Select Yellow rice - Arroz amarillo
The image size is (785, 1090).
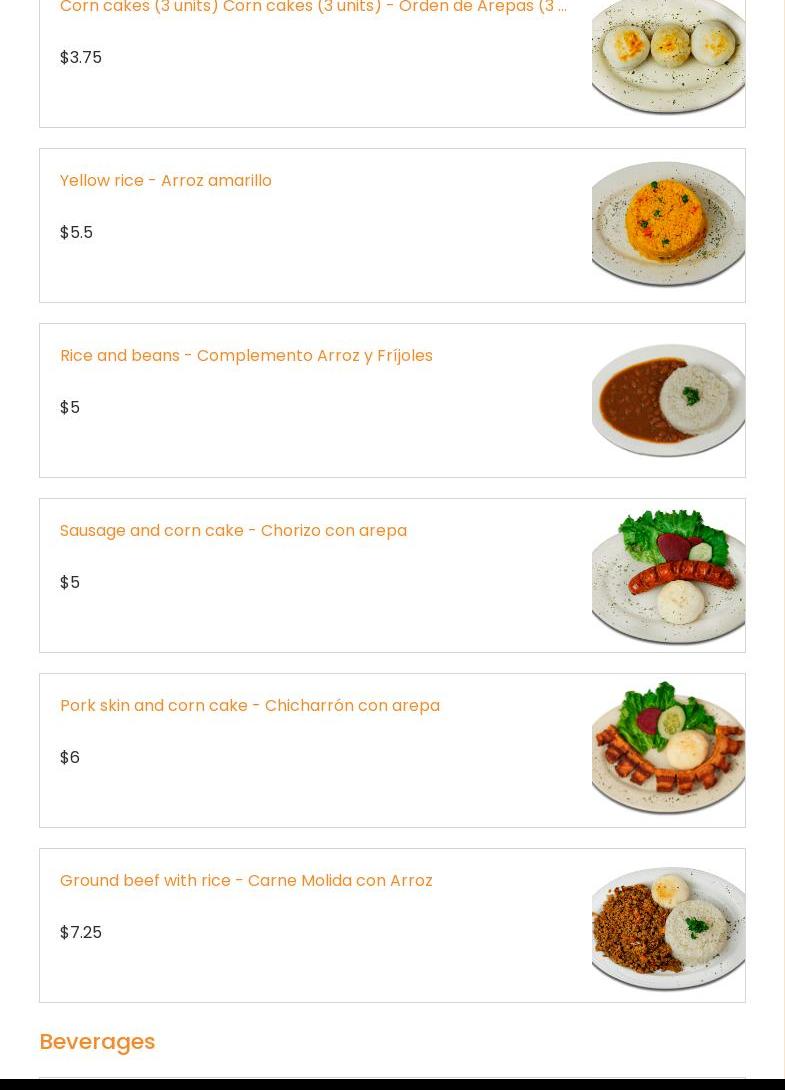click(x=166, y=181)
